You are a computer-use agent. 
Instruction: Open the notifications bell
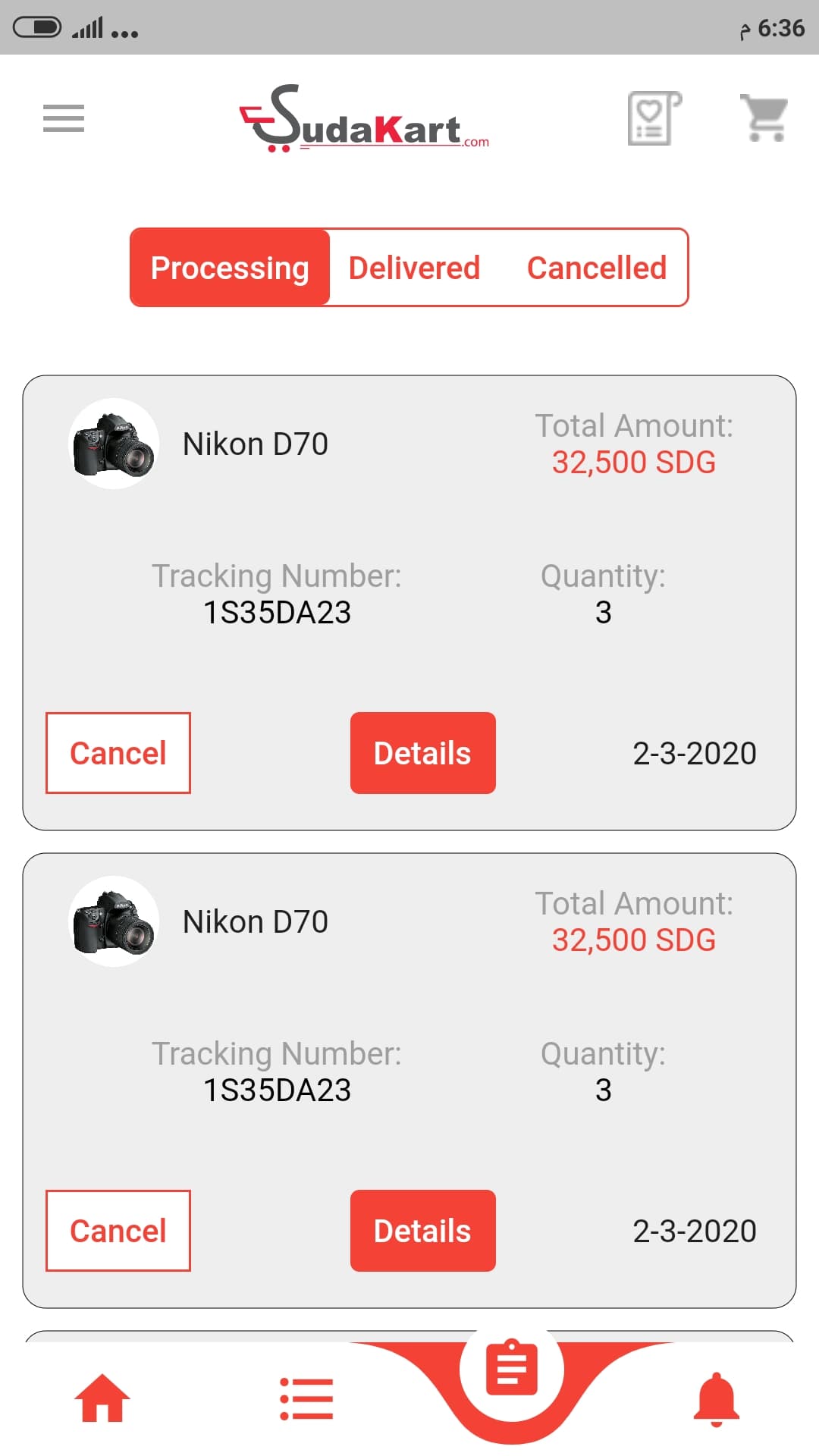pyautogui.click(x=716, y=1398)
